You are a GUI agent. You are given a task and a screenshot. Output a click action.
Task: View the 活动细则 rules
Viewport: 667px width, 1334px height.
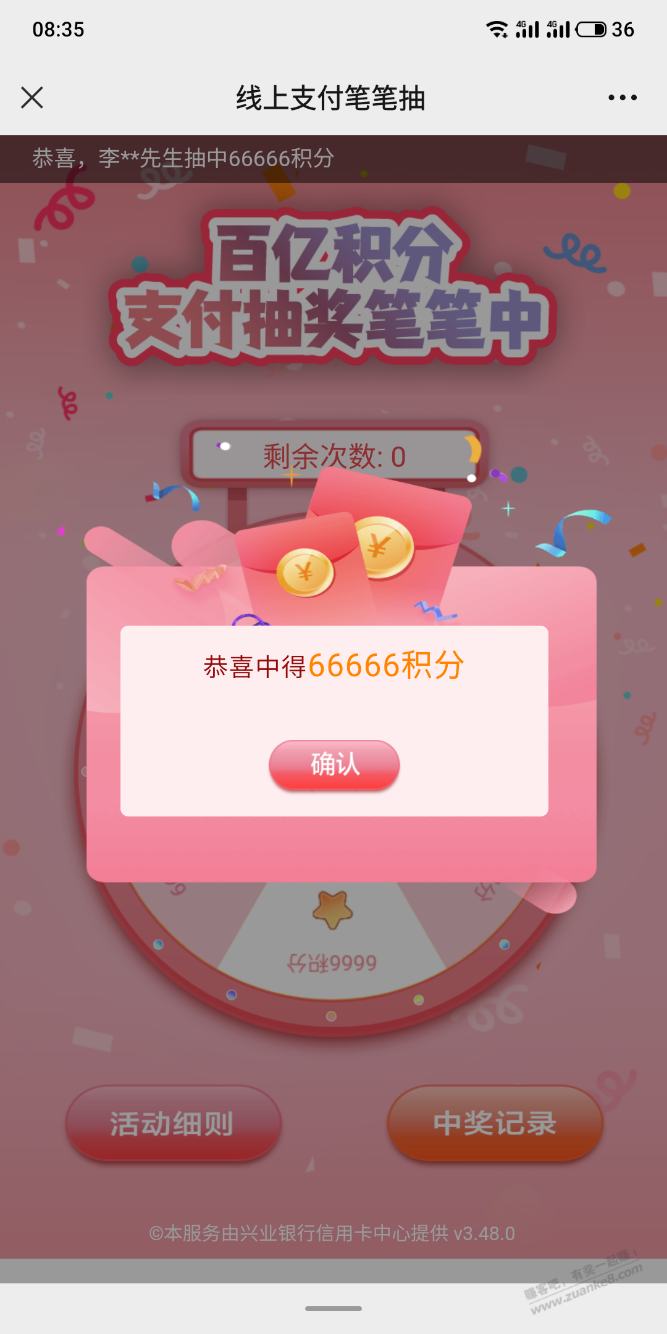[x=173, y=1123]
